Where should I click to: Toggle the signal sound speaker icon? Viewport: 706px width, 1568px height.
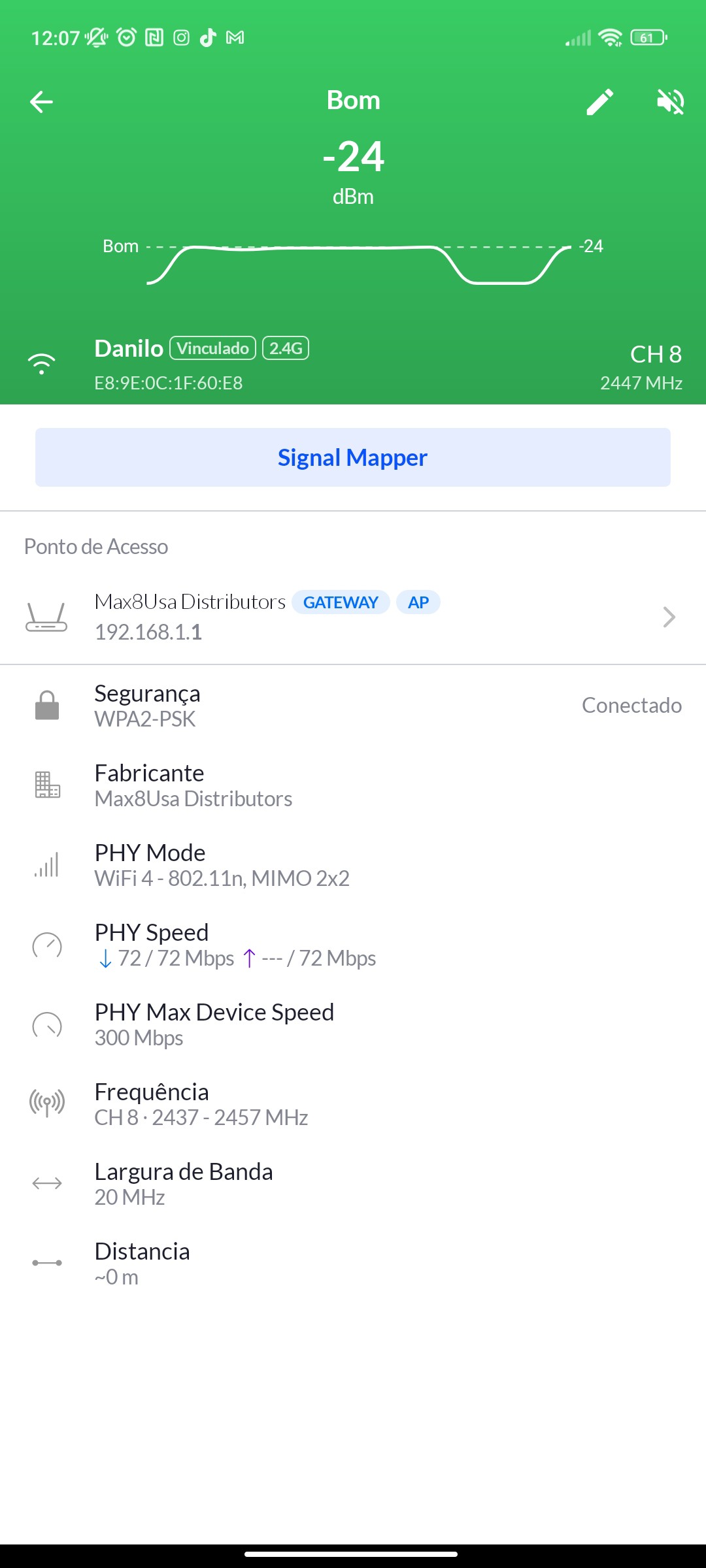point(670,102)
